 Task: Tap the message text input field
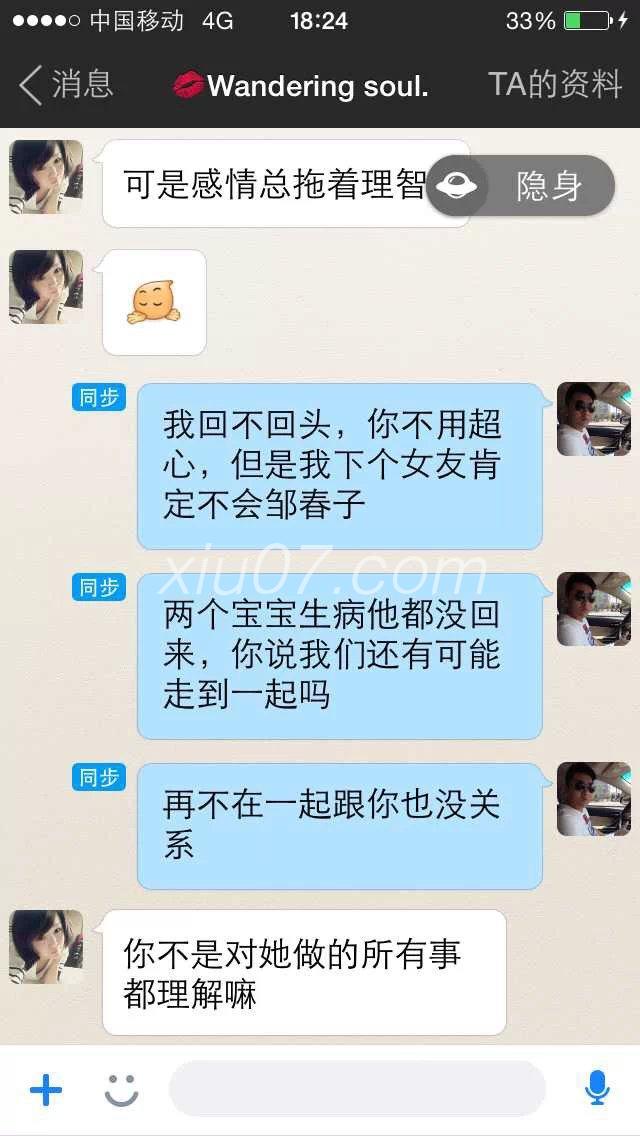(x=357, y=1089)
